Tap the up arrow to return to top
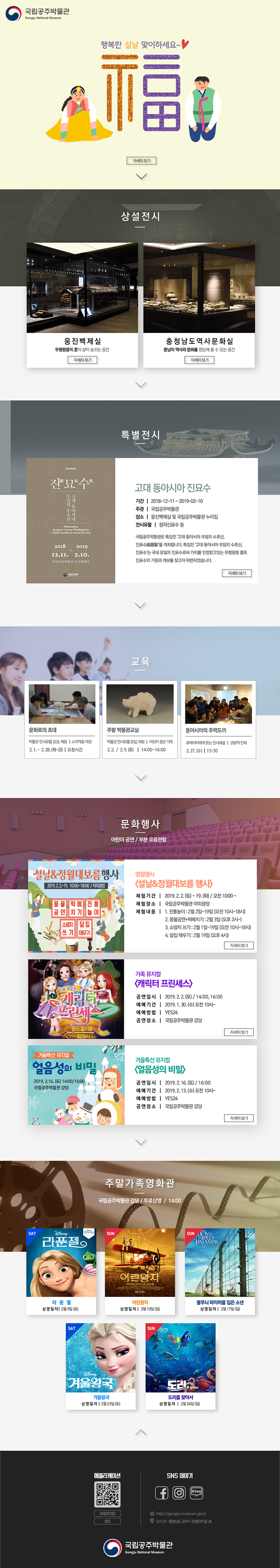 (140, 1432)
